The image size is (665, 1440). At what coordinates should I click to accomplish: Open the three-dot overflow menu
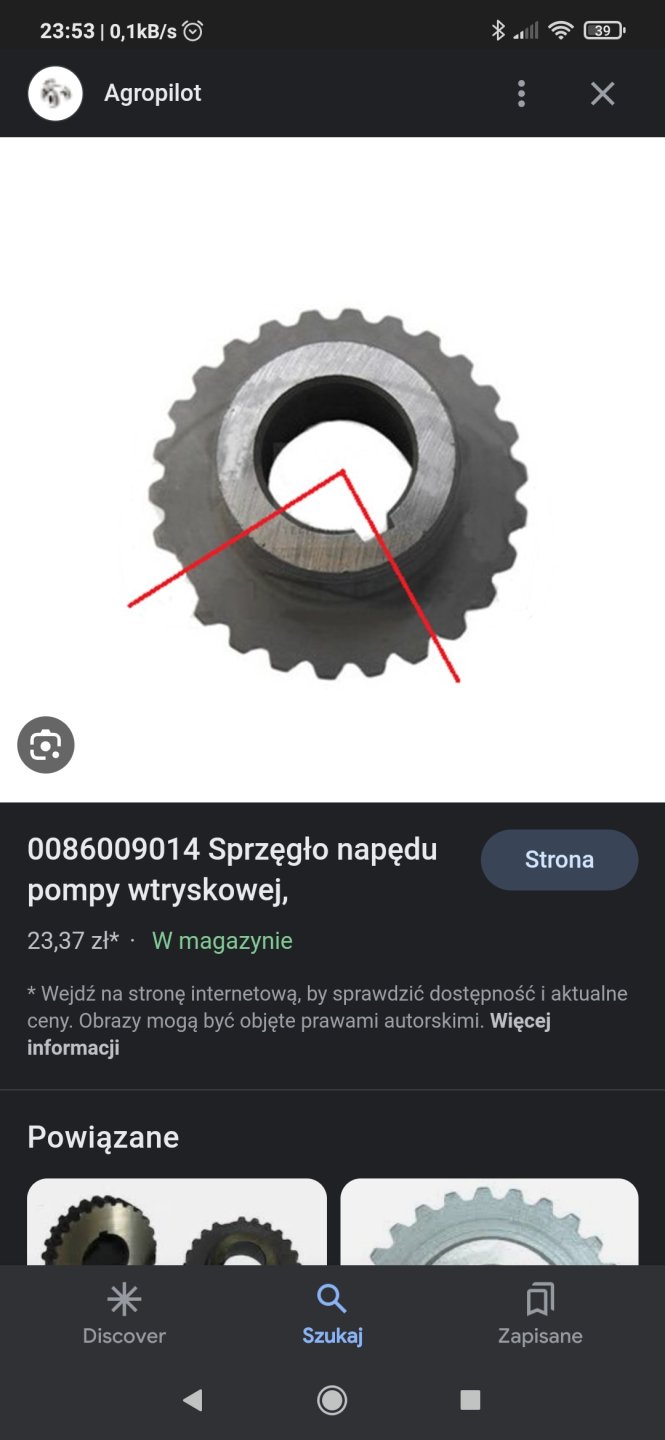click(x=521, y=94)
